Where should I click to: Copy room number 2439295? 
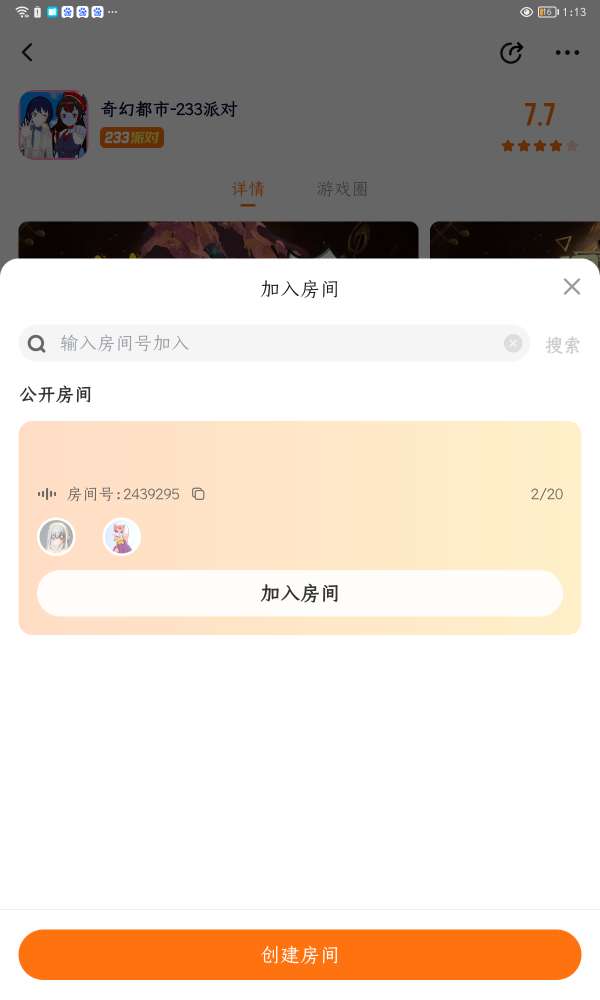click(198, 494)
